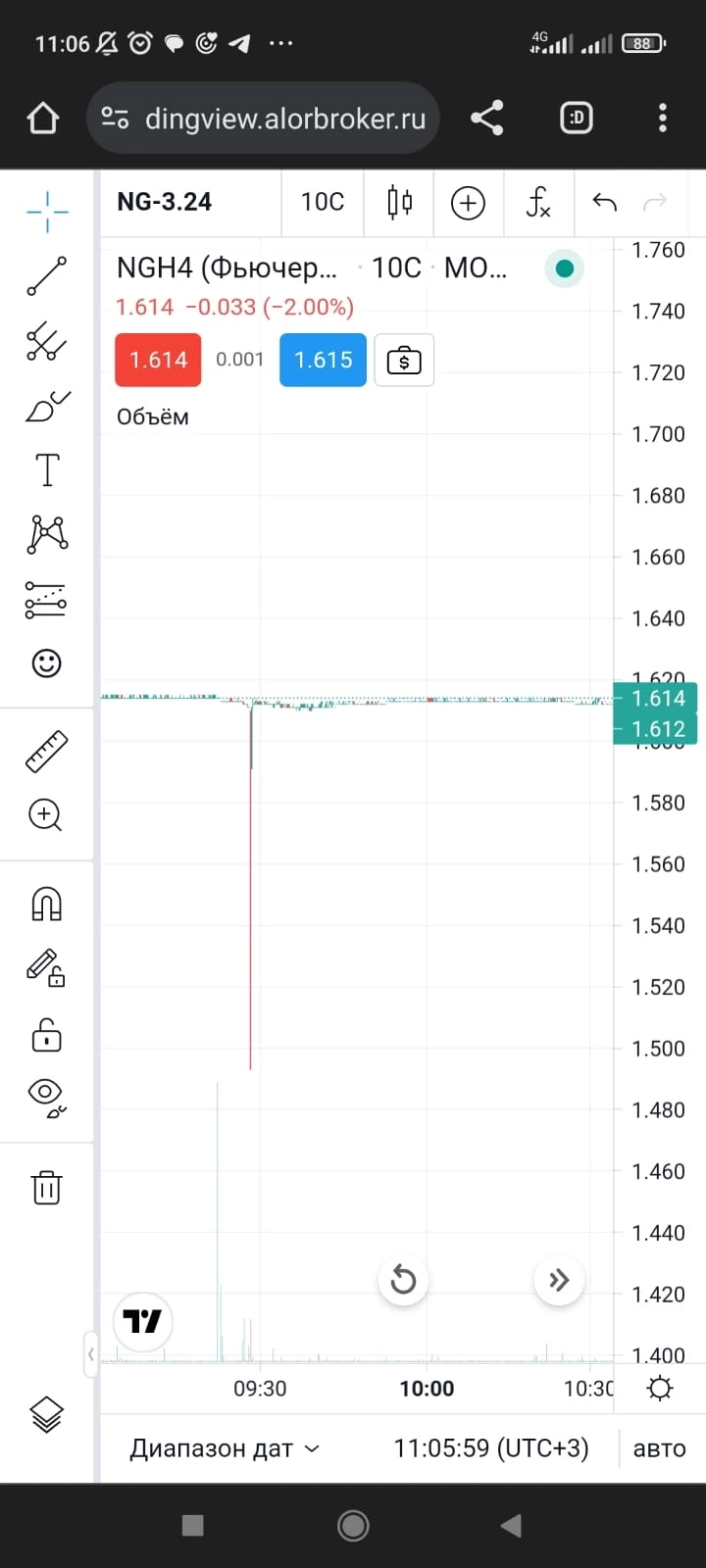Reset the chart view

point(403,1280)
